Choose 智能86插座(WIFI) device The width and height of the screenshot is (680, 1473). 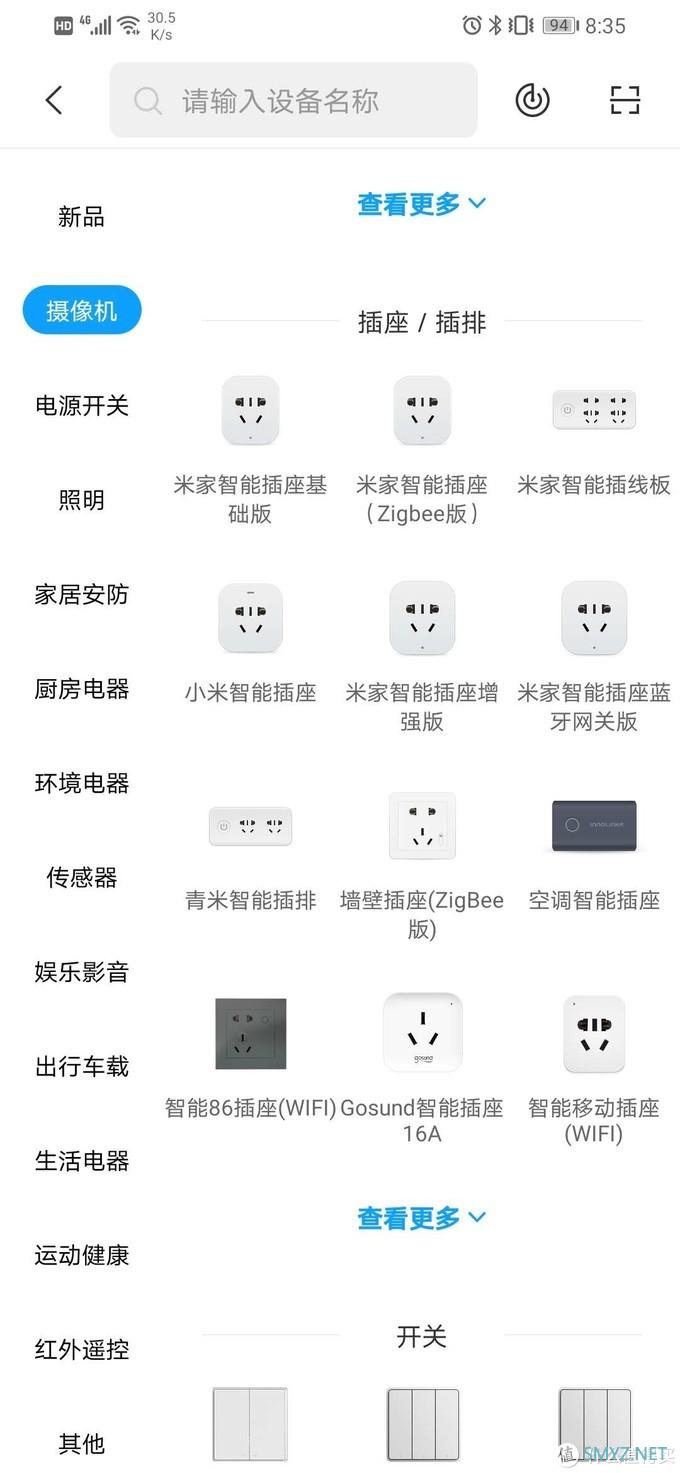pos(250,1035)
